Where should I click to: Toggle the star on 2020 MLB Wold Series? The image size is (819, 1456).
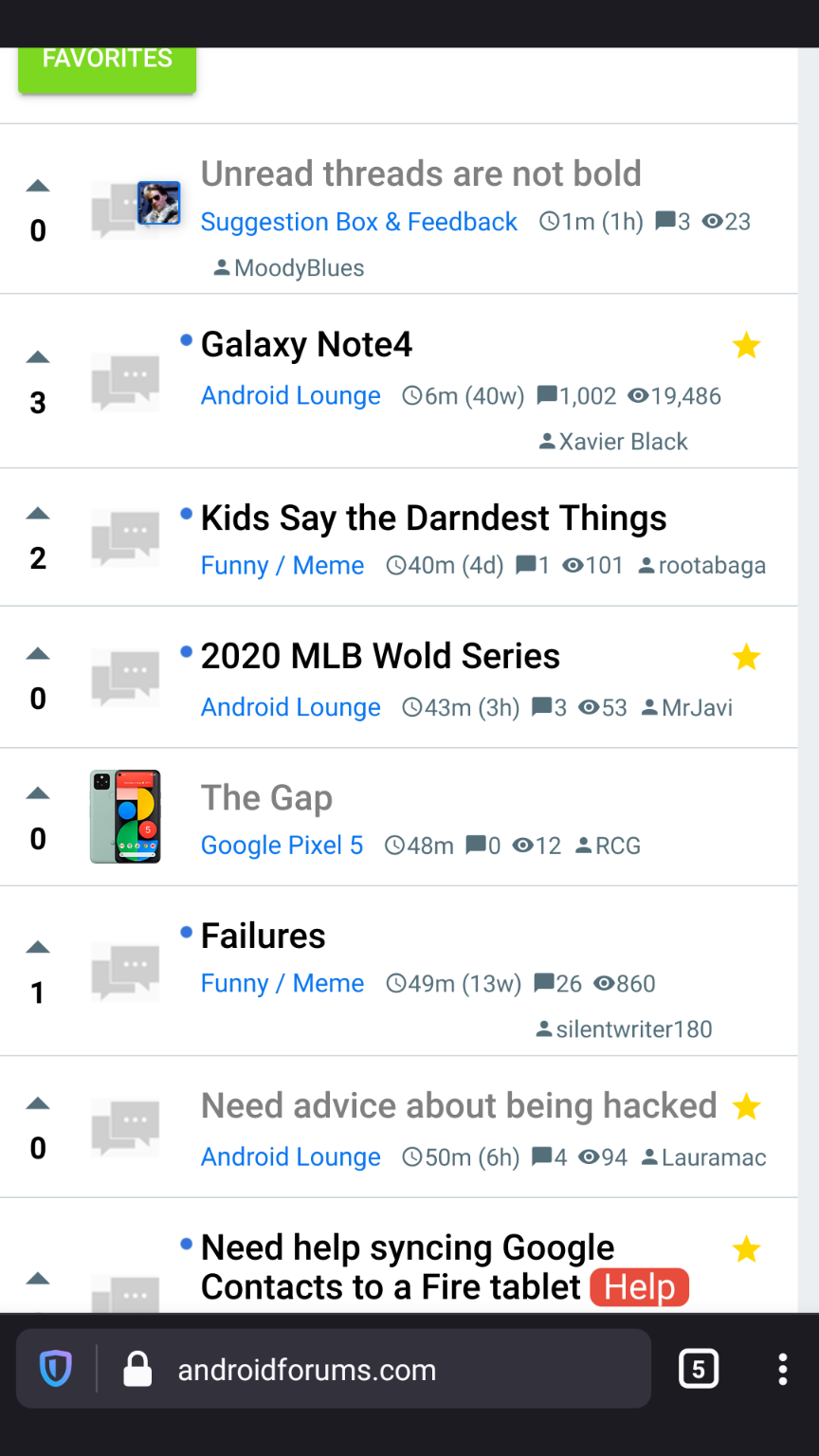tap(747, 657)
